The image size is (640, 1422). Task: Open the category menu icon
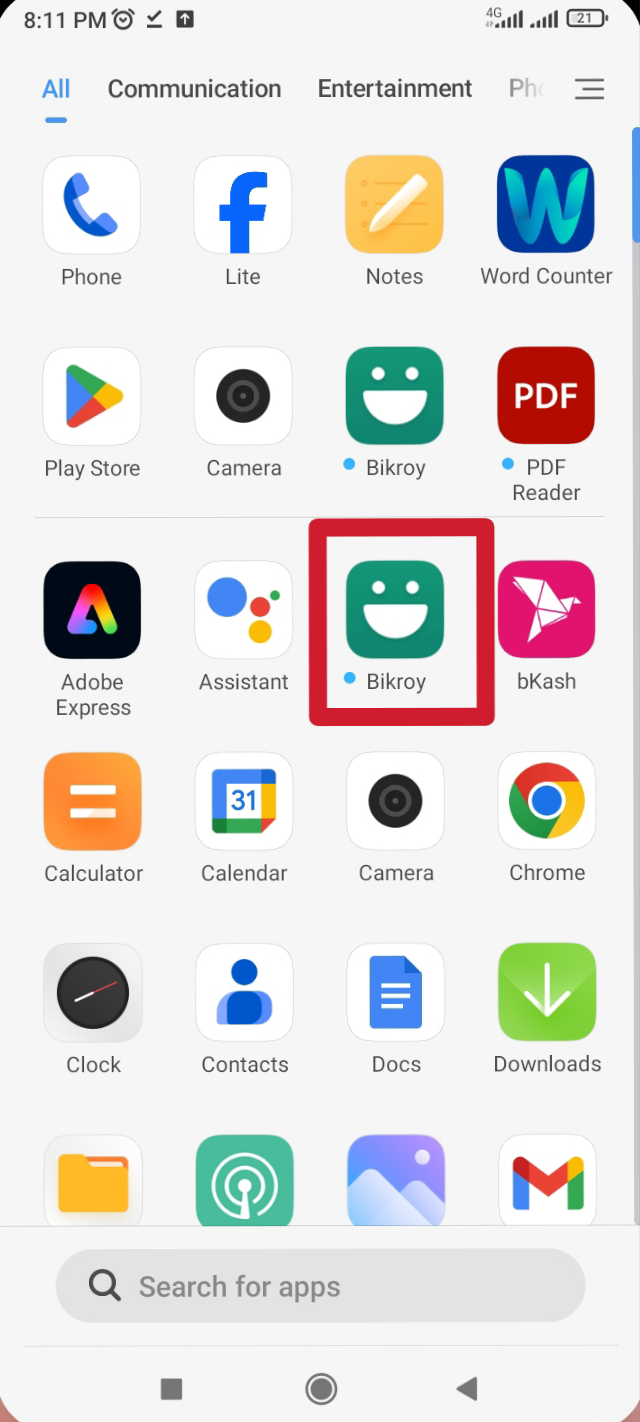click(589, 89)
